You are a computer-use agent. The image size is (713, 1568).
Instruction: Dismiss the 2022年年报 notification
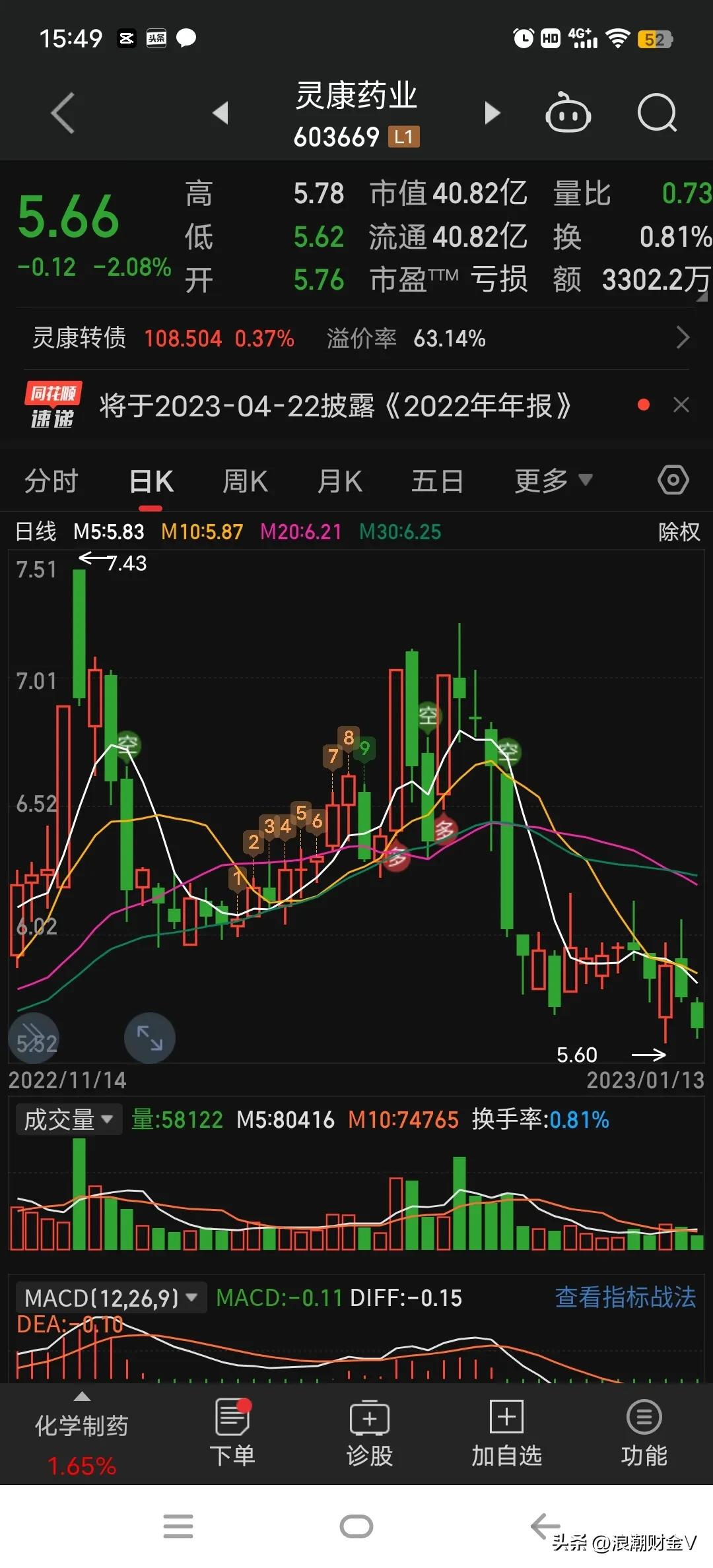[x=681, y=405]
